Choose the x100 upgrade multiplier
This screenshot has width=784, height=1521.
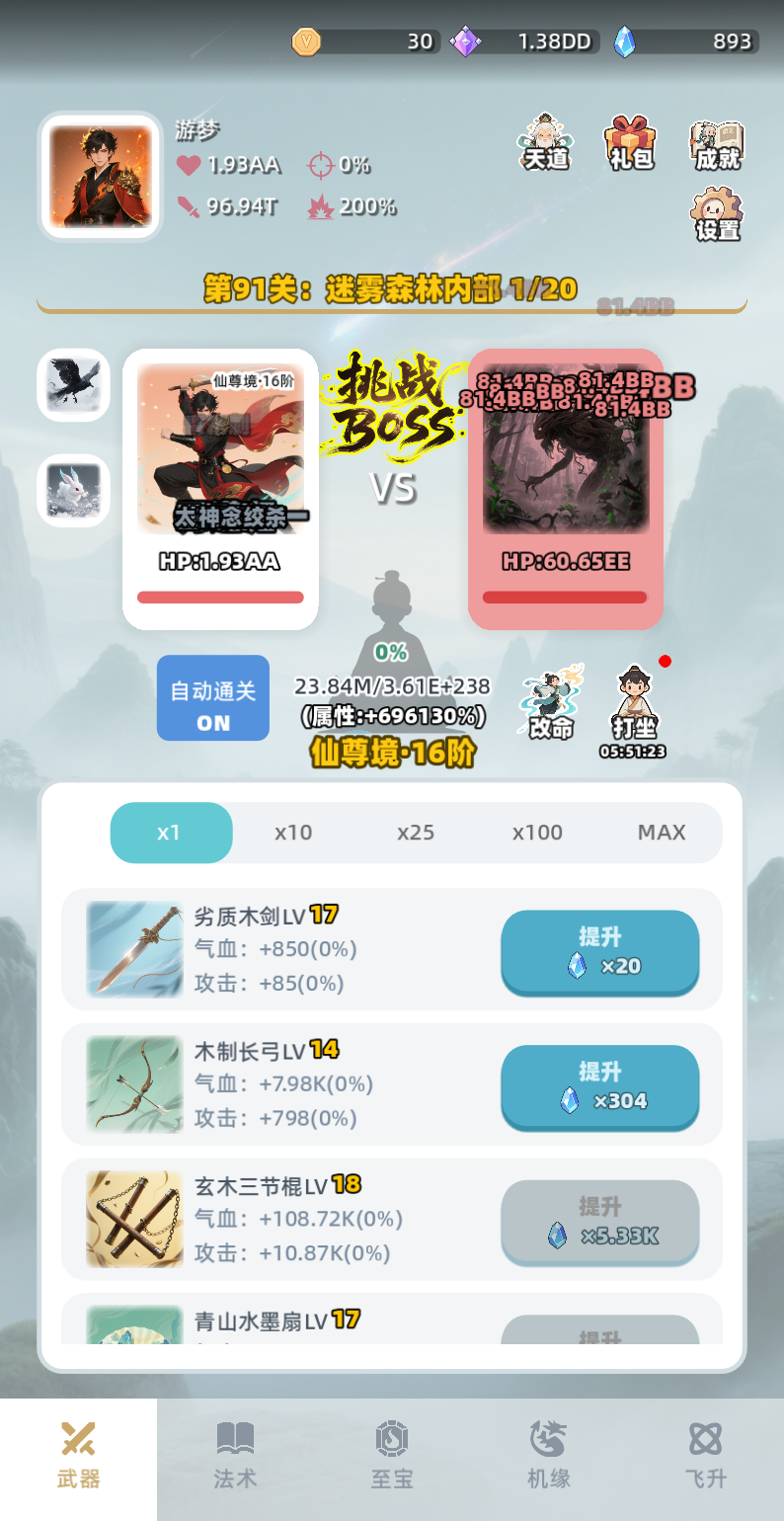(537, 833)
